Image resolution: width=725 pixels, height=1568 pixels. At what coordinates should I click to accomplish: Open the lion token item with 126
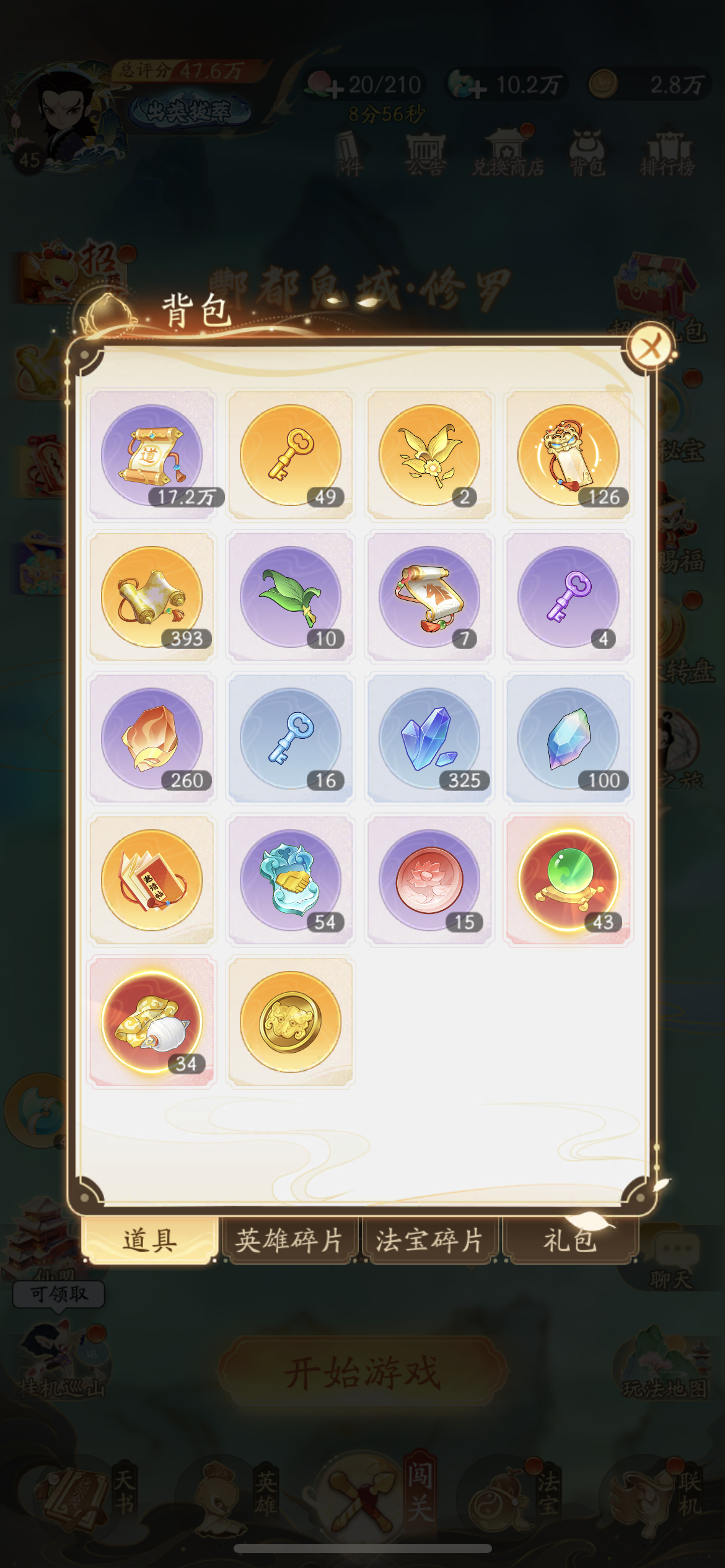[568, 455]
